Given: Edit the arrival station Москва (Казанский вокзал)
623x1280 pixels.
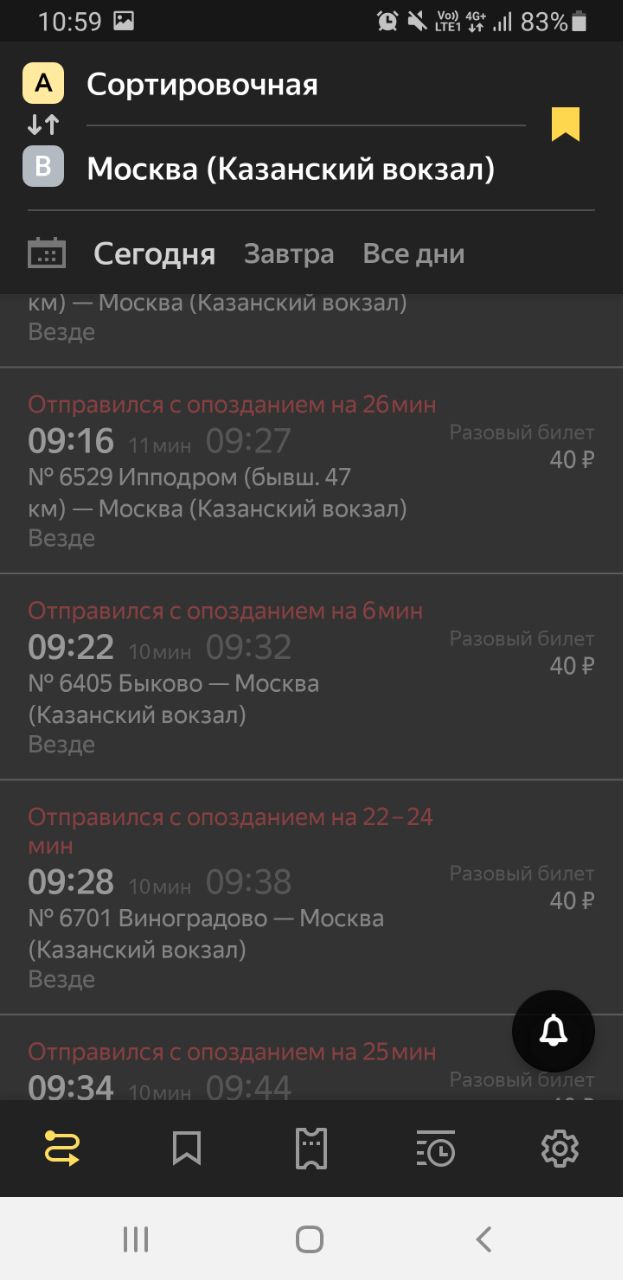Looking at the screenshot, I should point(306,168).
